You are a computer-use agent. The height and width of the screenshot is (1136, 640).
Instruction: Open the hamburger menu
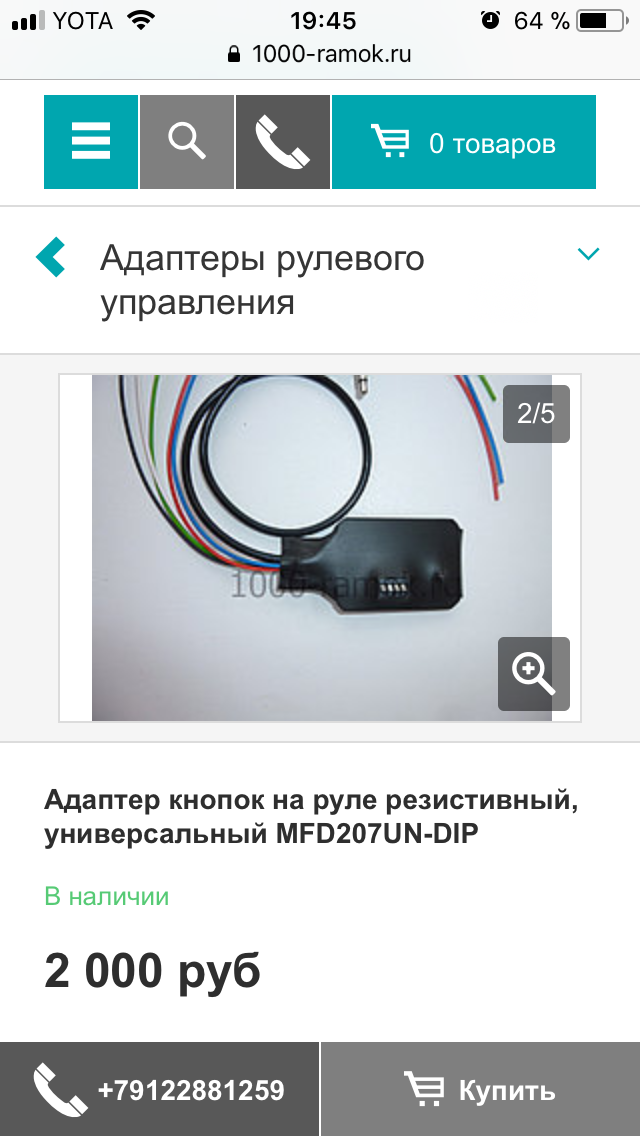click(x=91, y=142)
